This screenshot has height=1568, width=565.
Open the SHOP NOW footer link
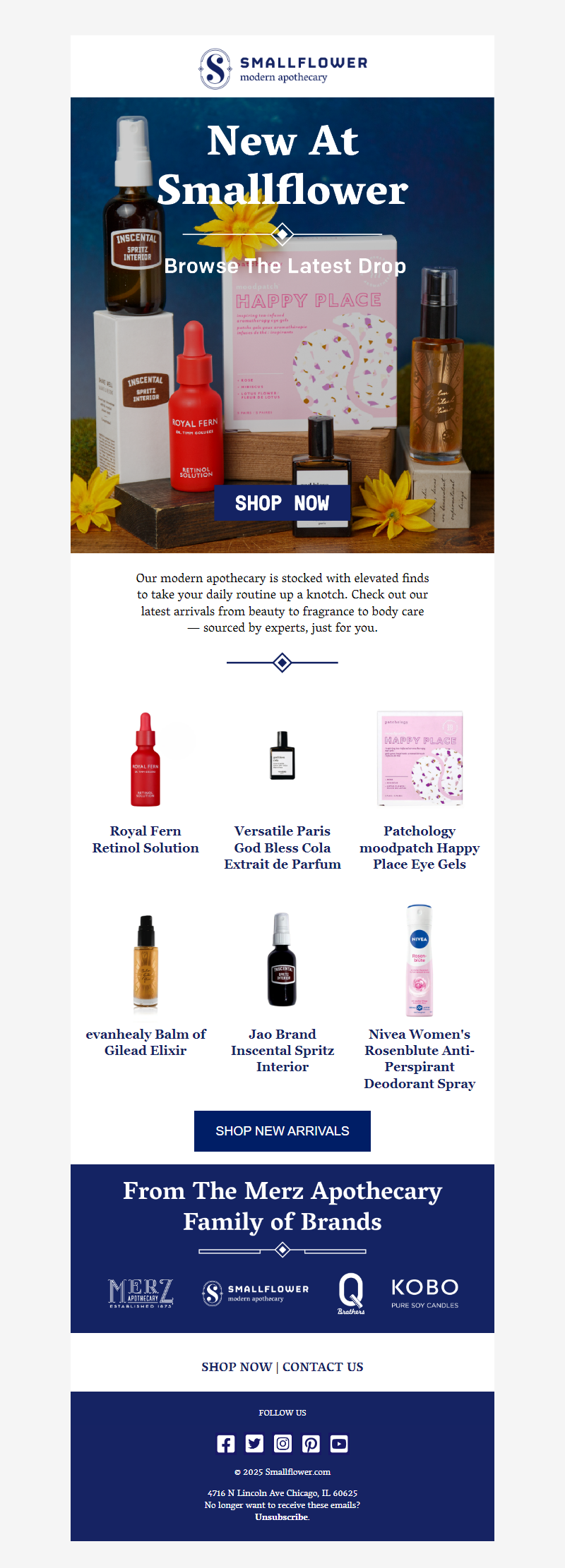(x=237, y=1367)
